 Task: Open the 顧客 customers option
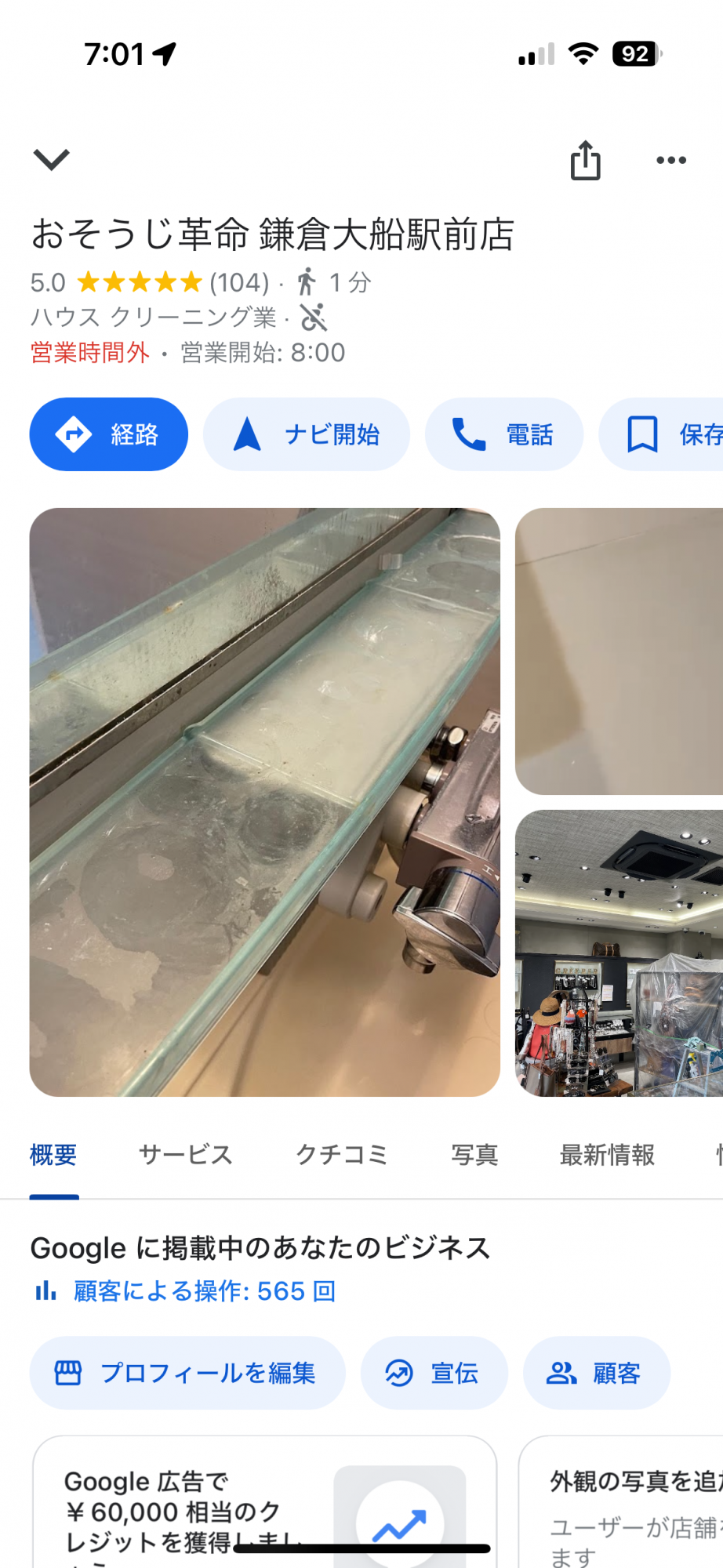tap(596, 1373)
